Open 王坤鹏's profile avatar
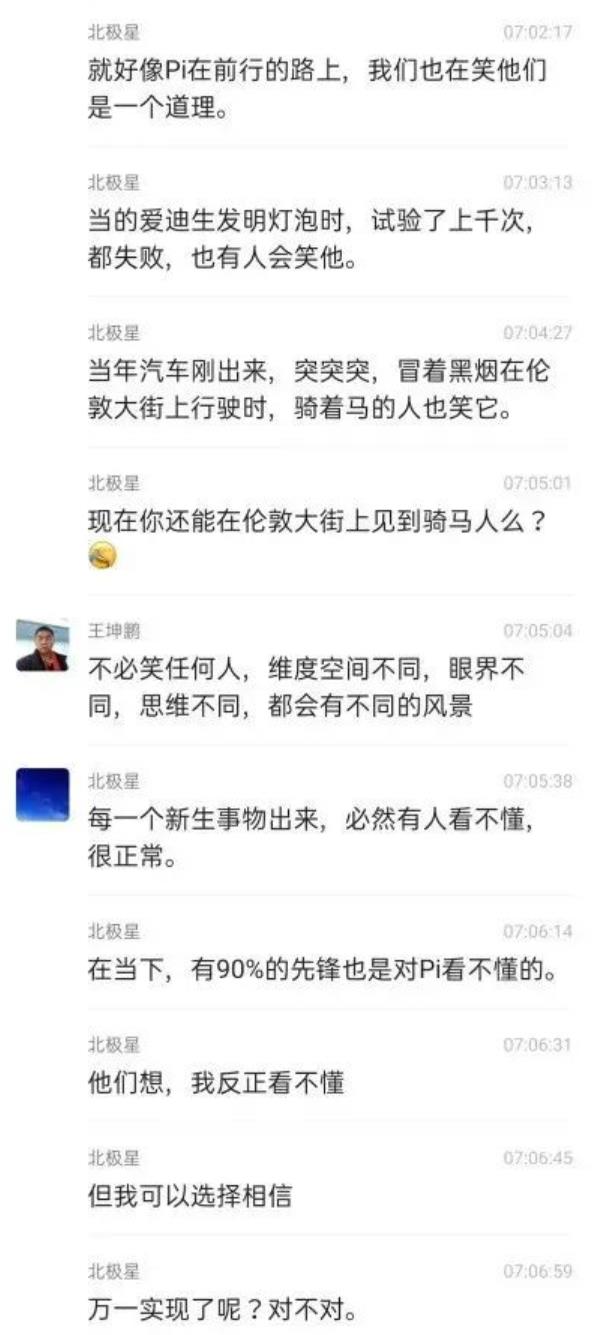 coord(42,645)
